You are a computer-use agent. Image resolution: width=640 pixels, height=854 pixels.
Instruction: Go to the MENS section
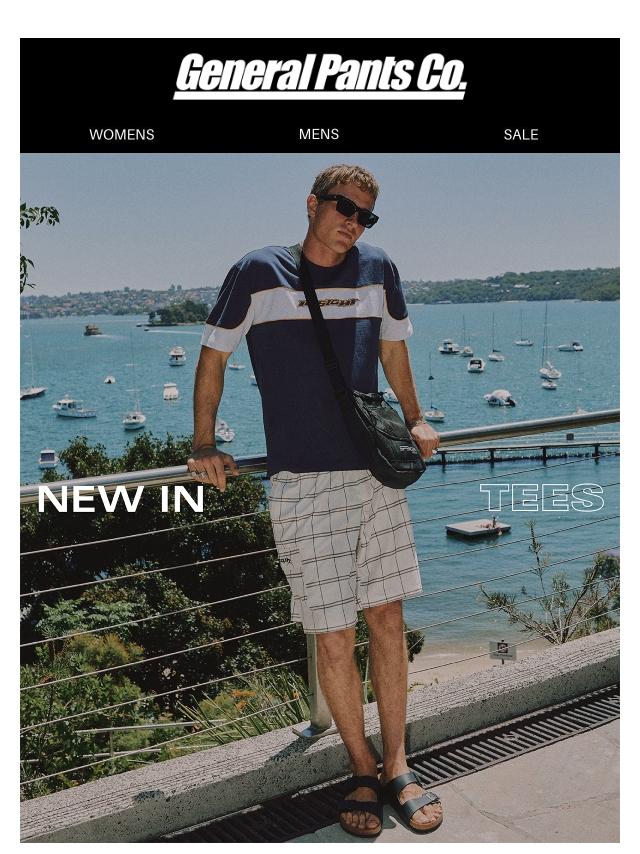pyautogui.click(x=319, y=134)
